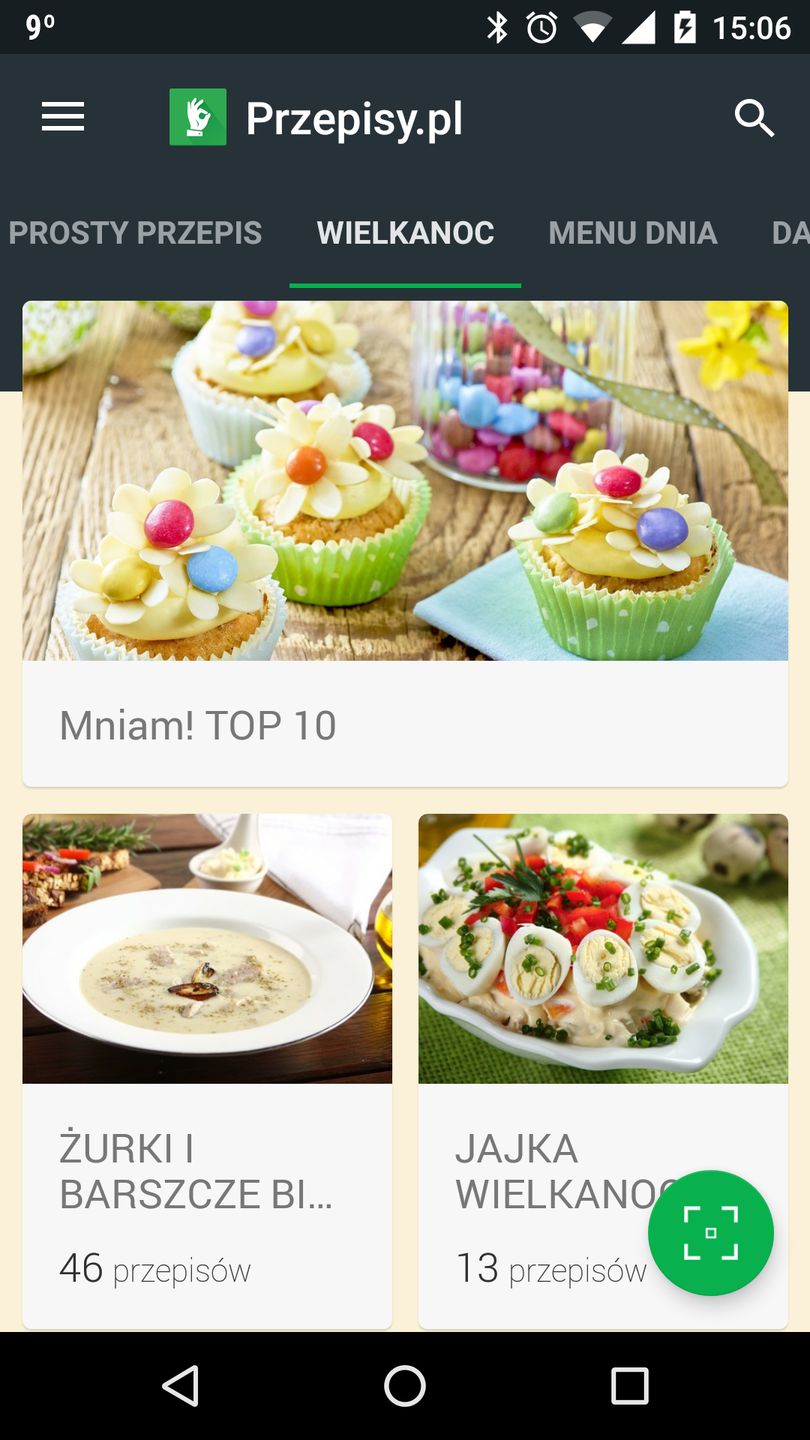Switch to the Menu Dnia tab

pos(632,233)
